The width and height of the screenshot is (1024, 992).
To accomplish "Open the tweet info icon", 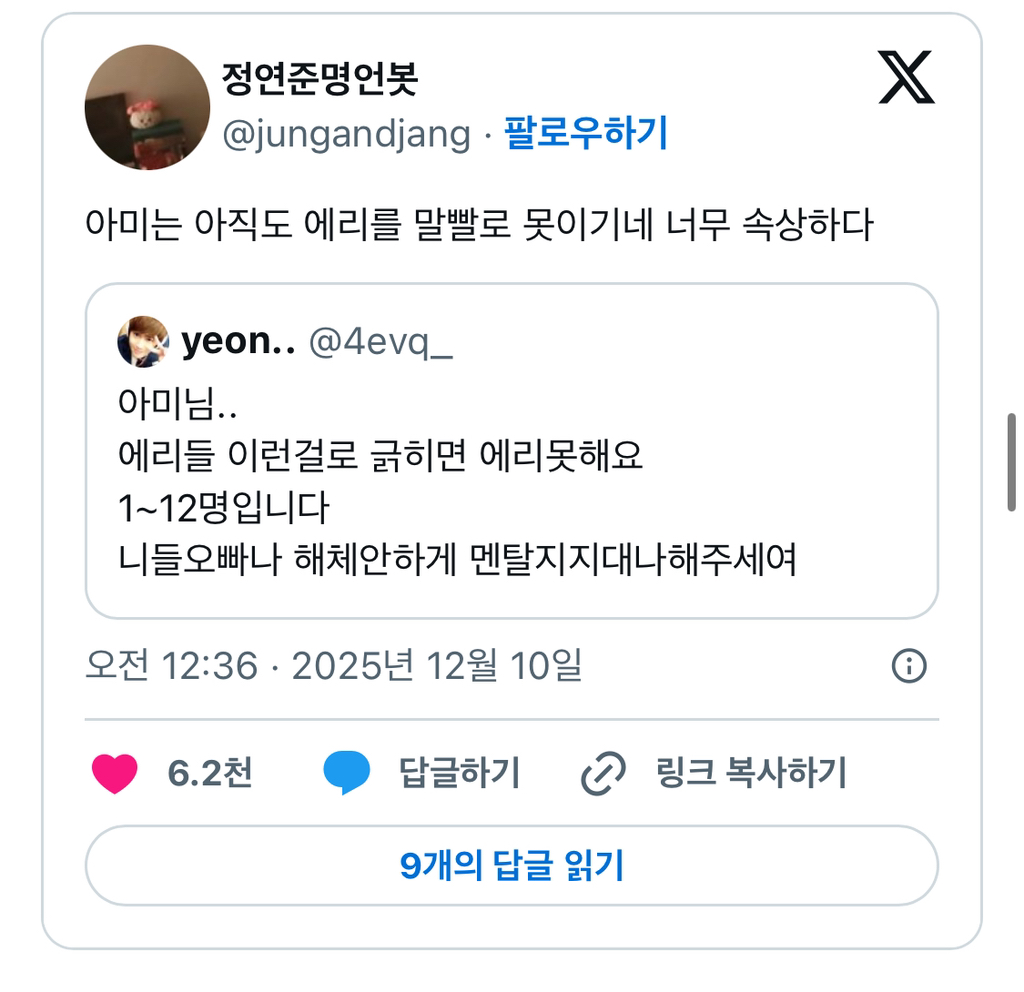I will point(908,666).
